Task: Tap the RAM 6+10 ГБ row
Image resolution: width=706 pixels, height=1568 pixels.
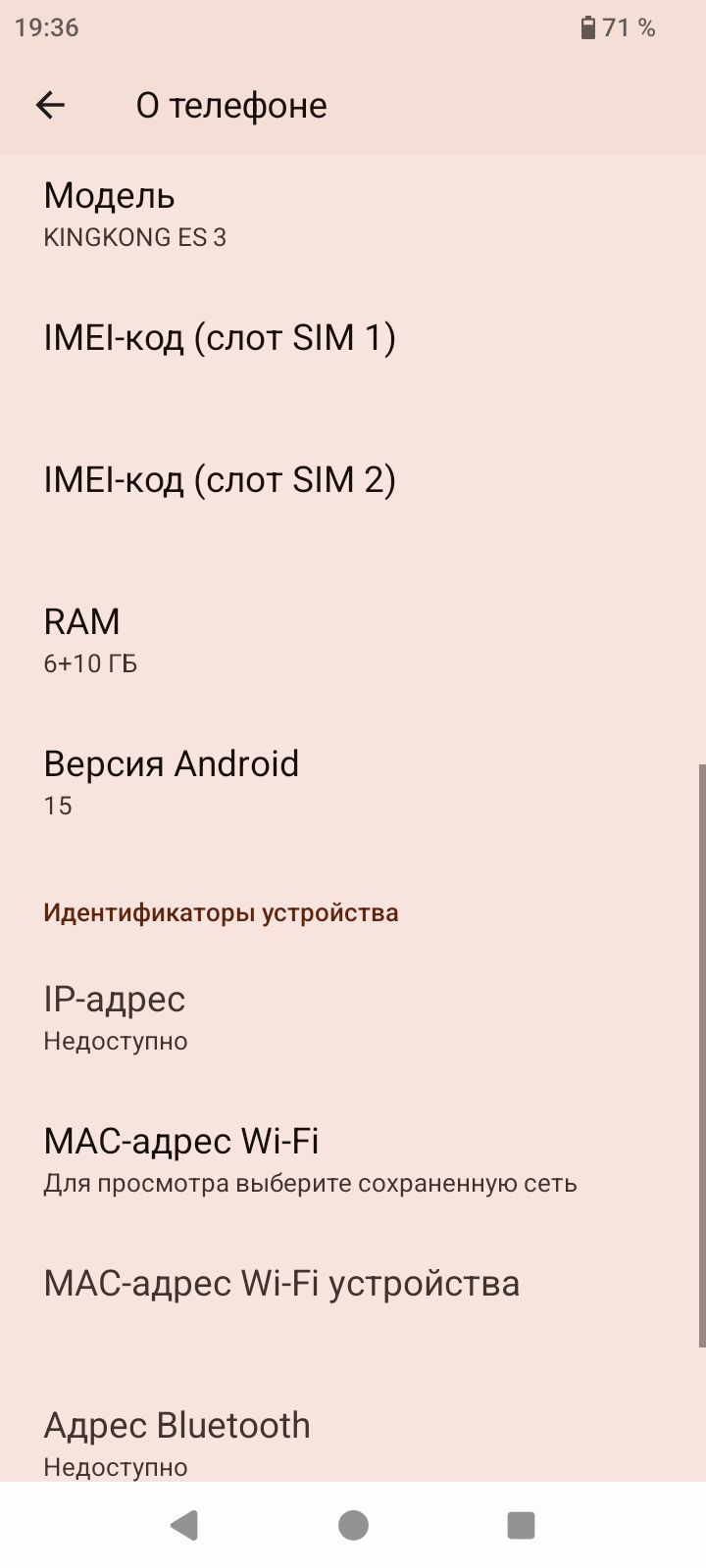Action: pos(353,639)
